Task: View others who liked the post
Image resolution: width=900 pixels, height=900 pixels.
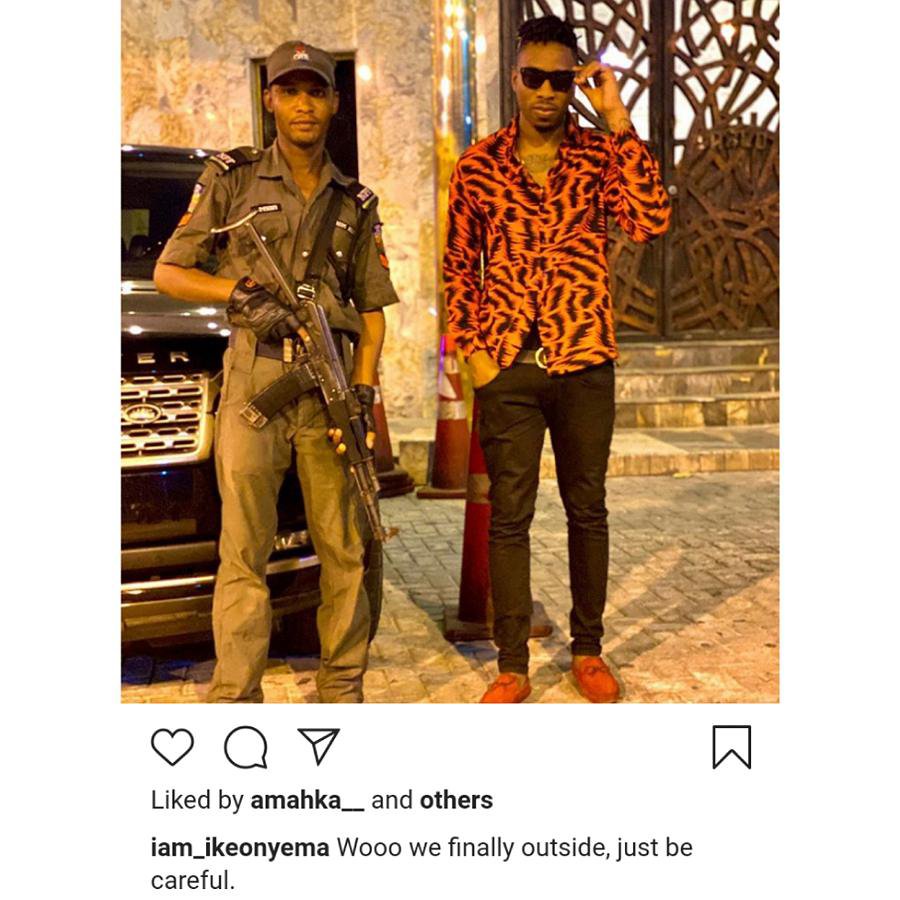Action: (455, 800)
